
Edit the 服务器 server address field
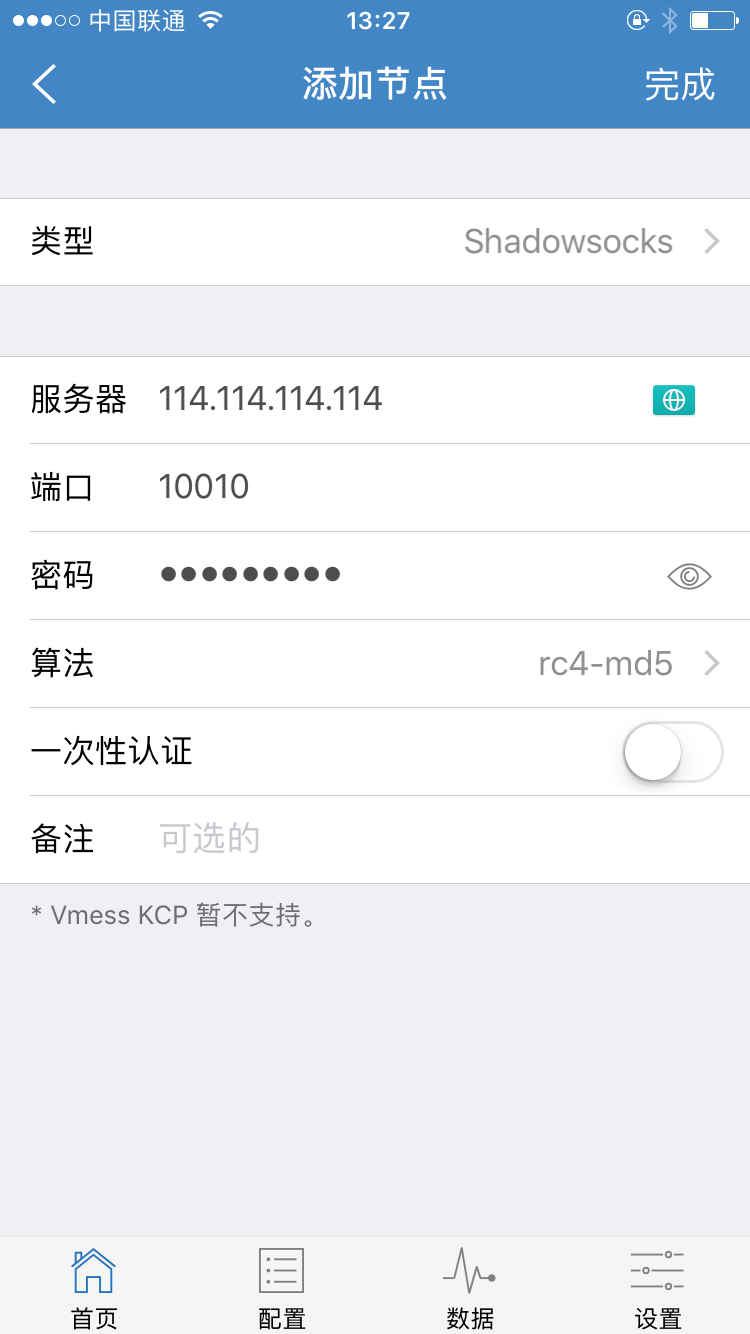click(x=400, y=400)
